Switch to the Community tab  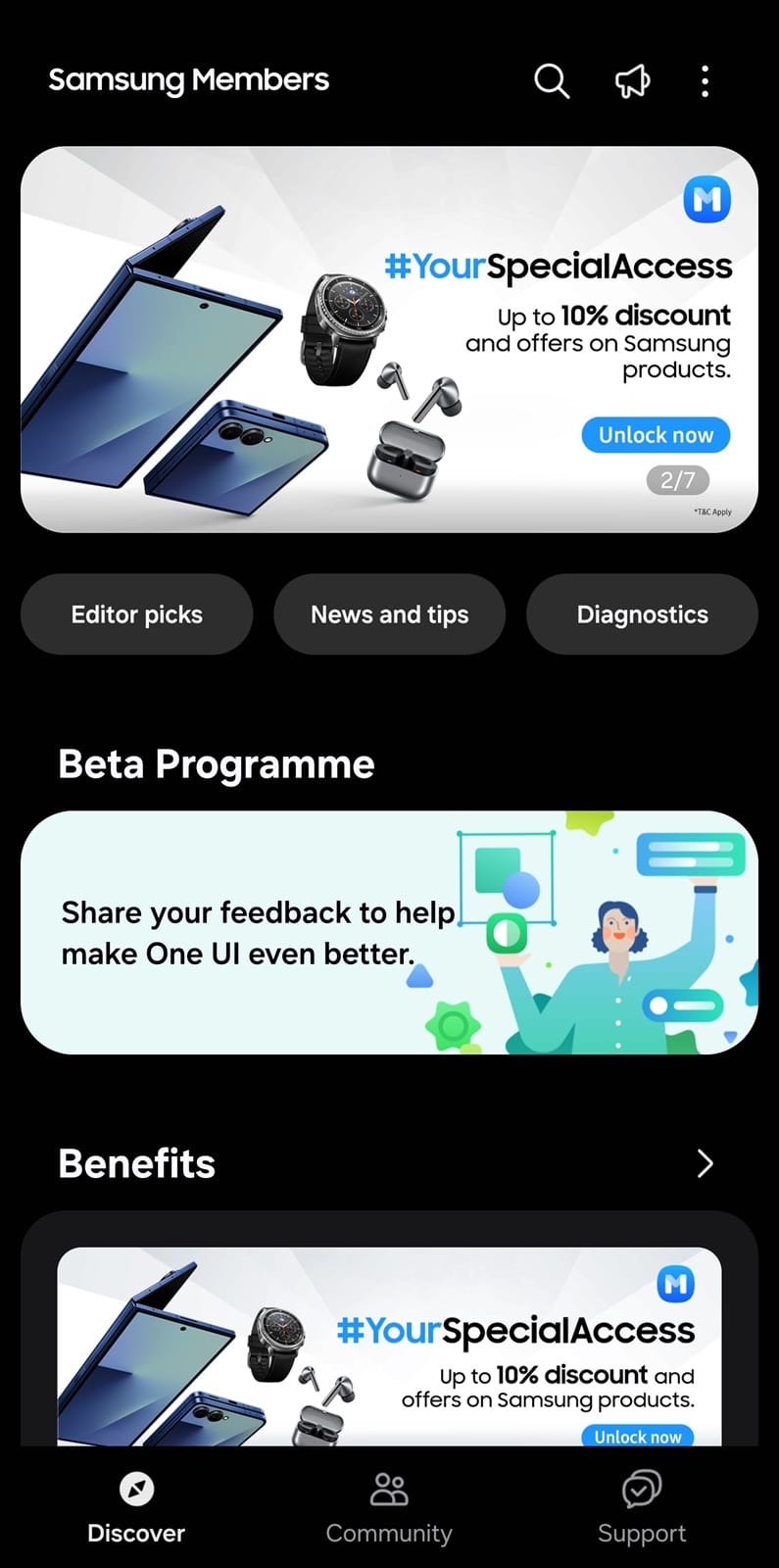[389, 1507]
